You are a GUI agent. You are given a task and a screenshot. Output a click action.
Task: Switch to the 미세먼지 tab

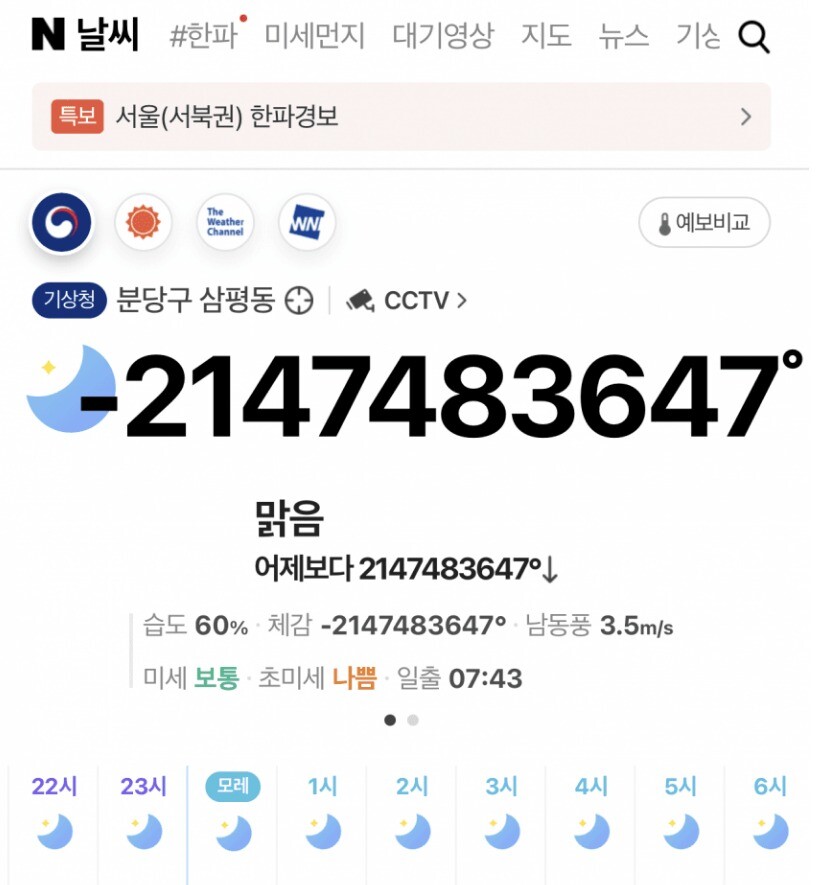pyautogui.click(x=315, y=37)
